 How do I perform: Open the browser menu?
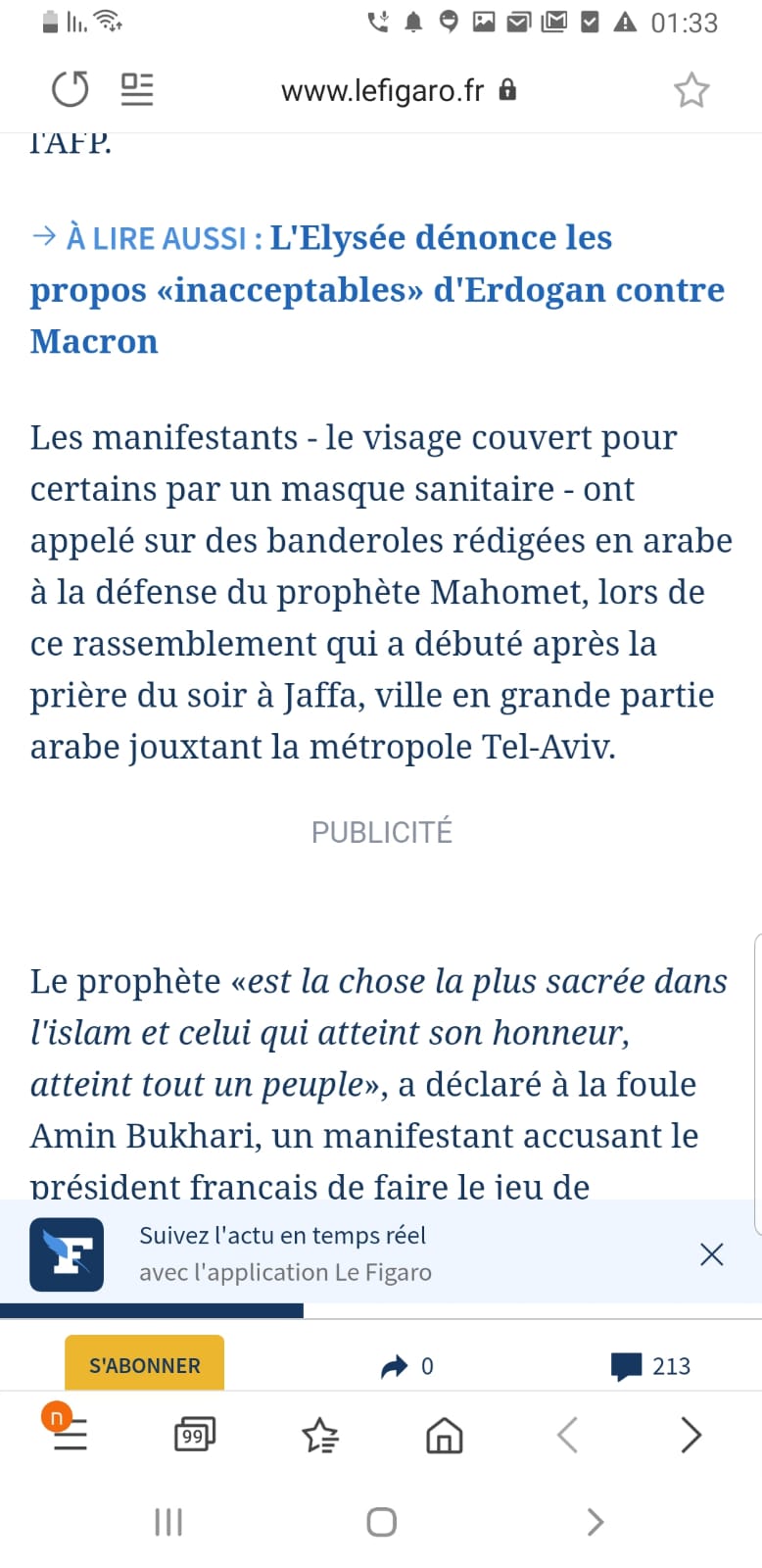click(69, 1435)
